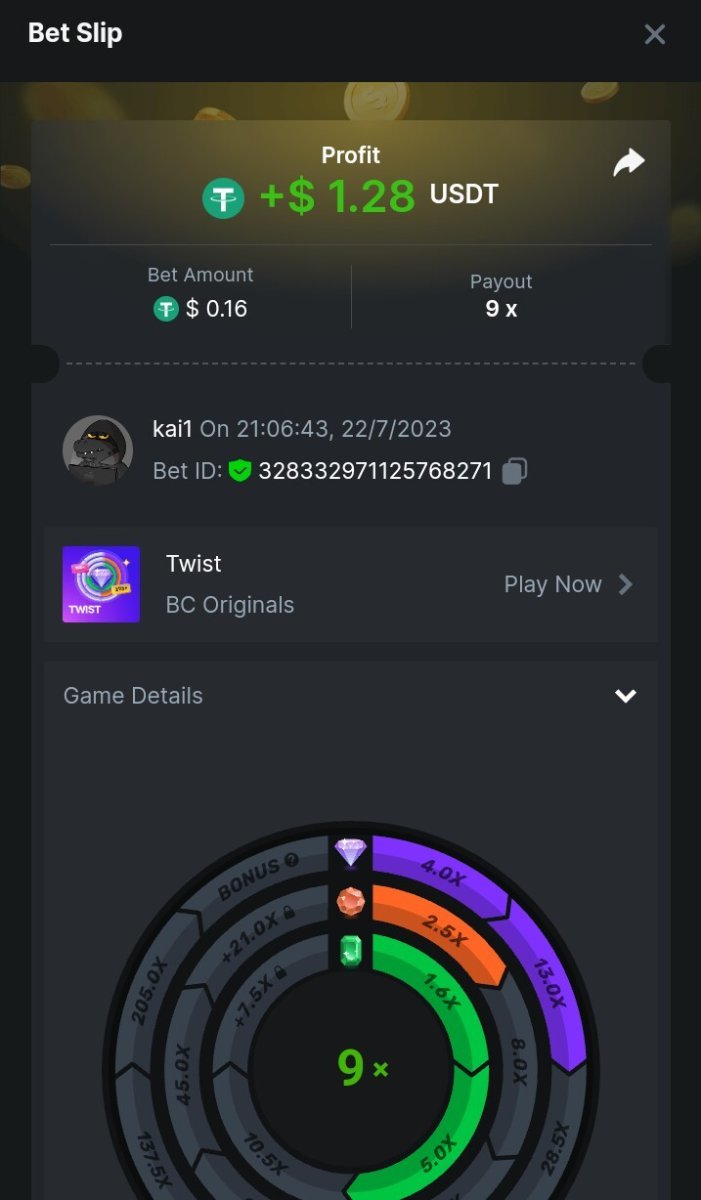
Task: Close the Bet Slip dialog
Action: [x=655, y=35]
